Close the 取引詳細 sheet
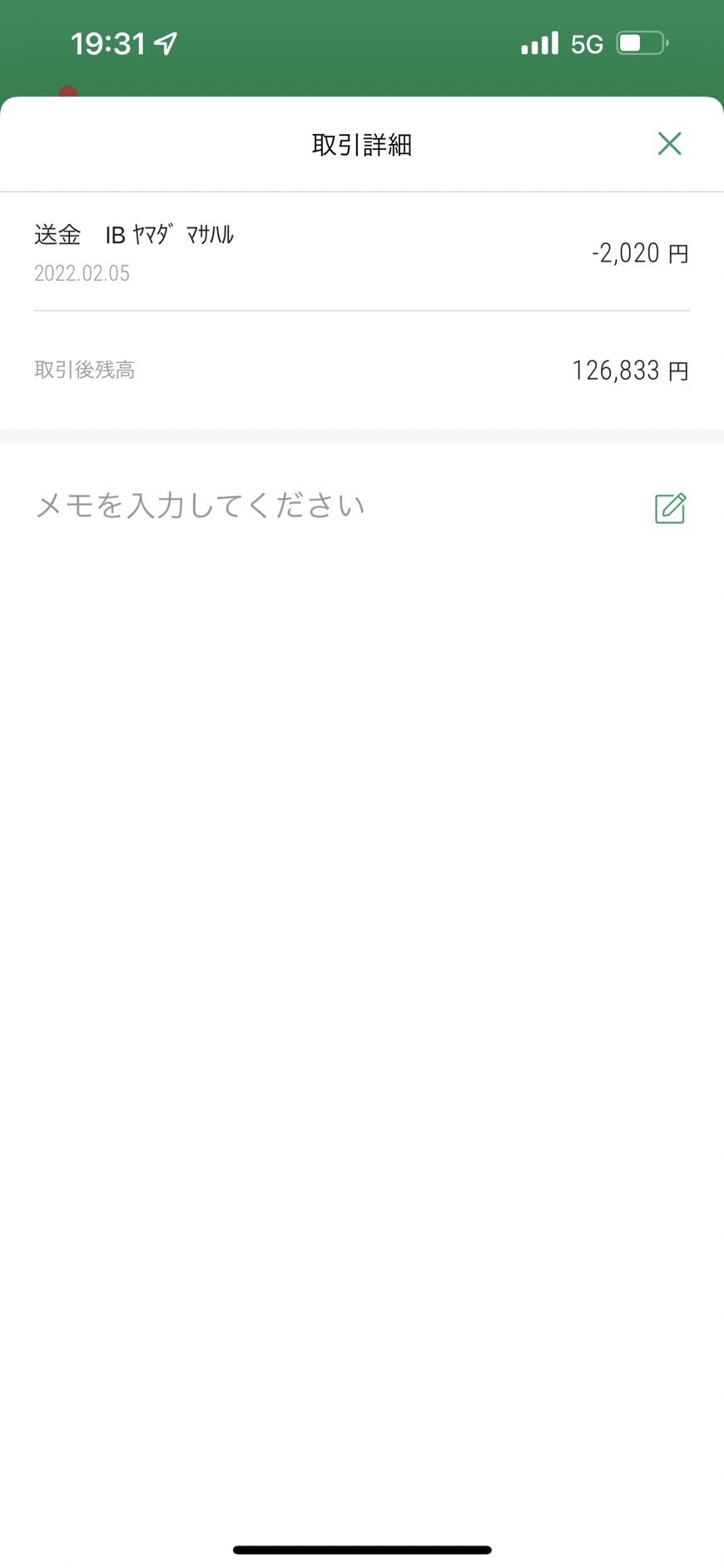 tap(669, 143)
